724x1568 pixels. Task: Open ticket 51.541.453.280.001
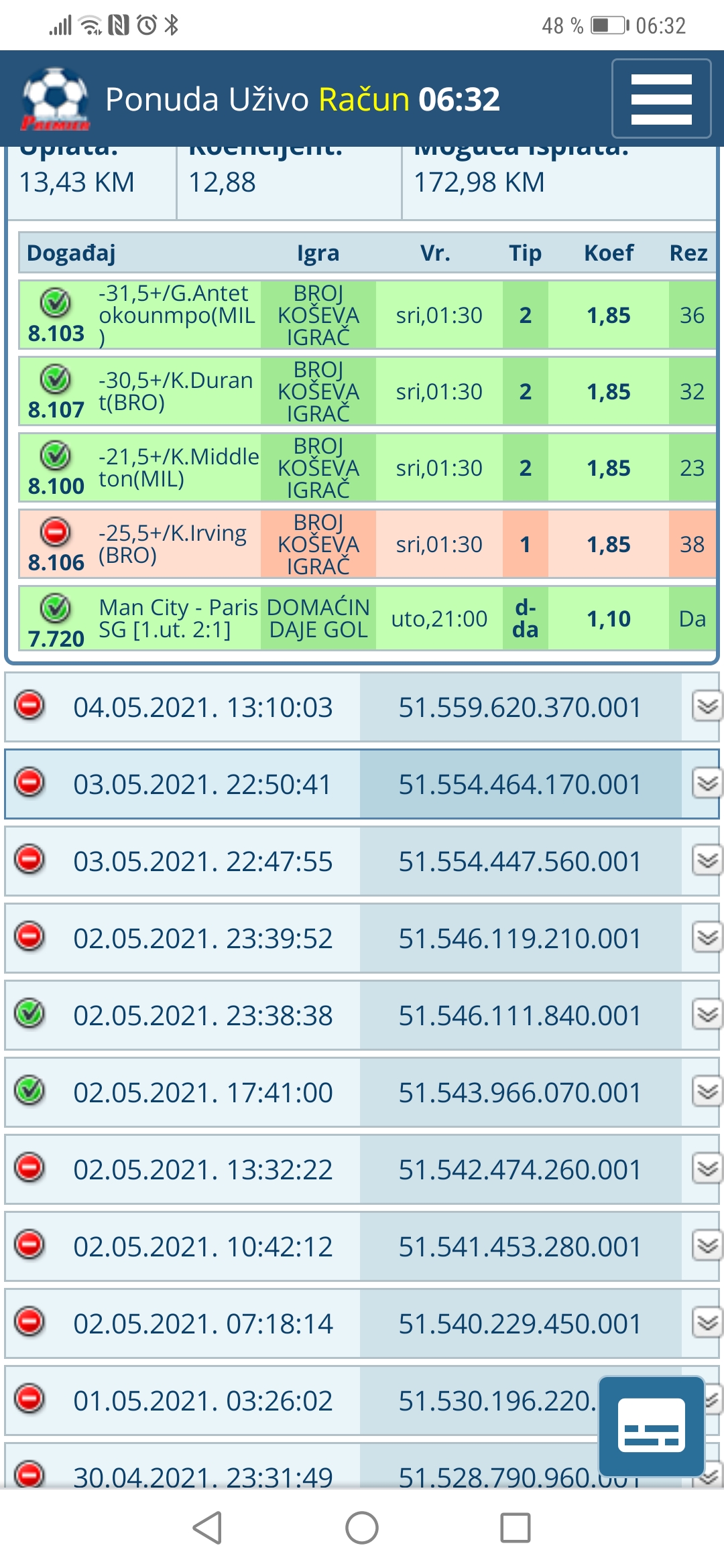tap(520, 1246)
